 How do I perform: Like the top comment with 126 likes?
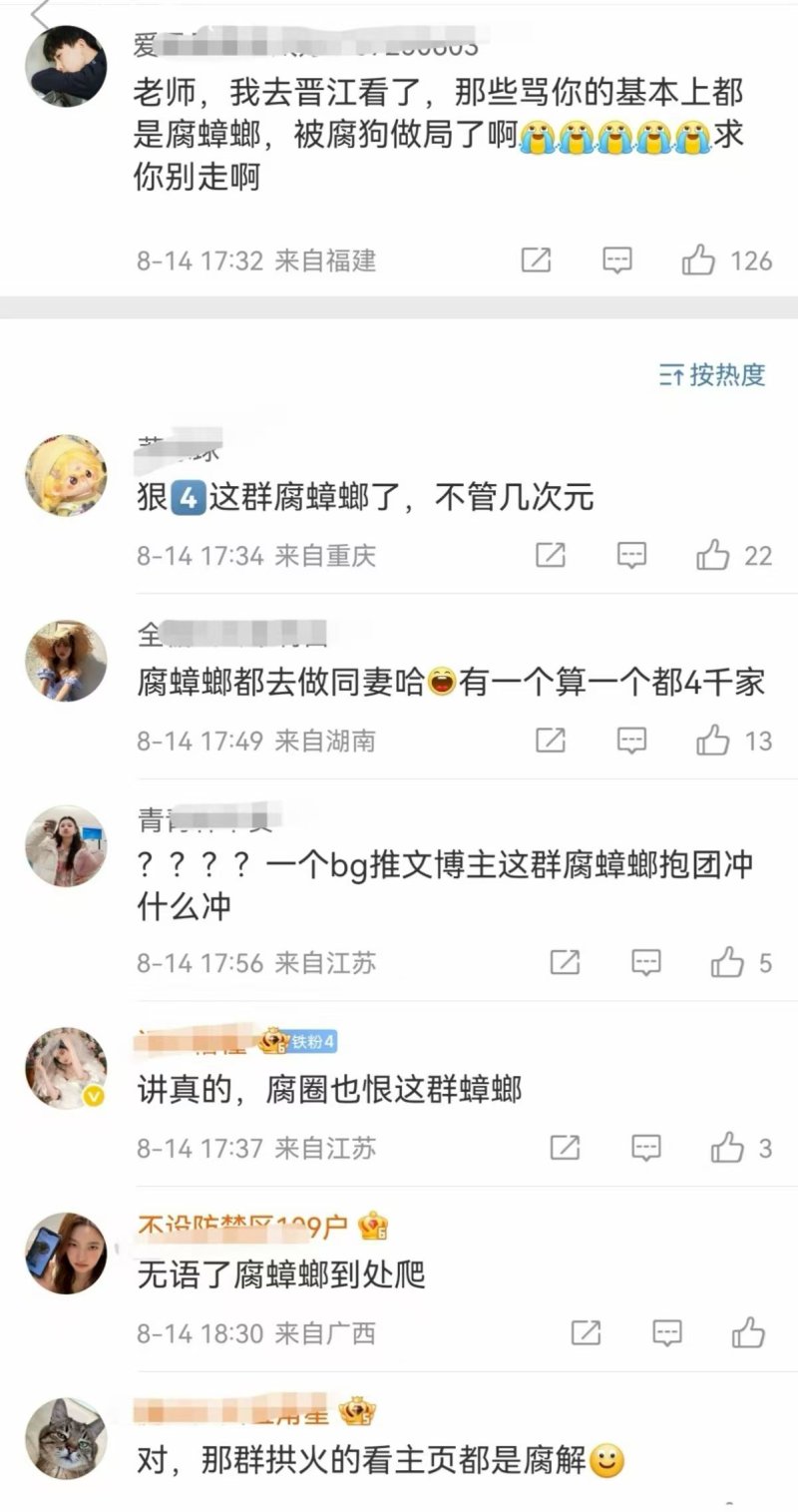(698, 261)
